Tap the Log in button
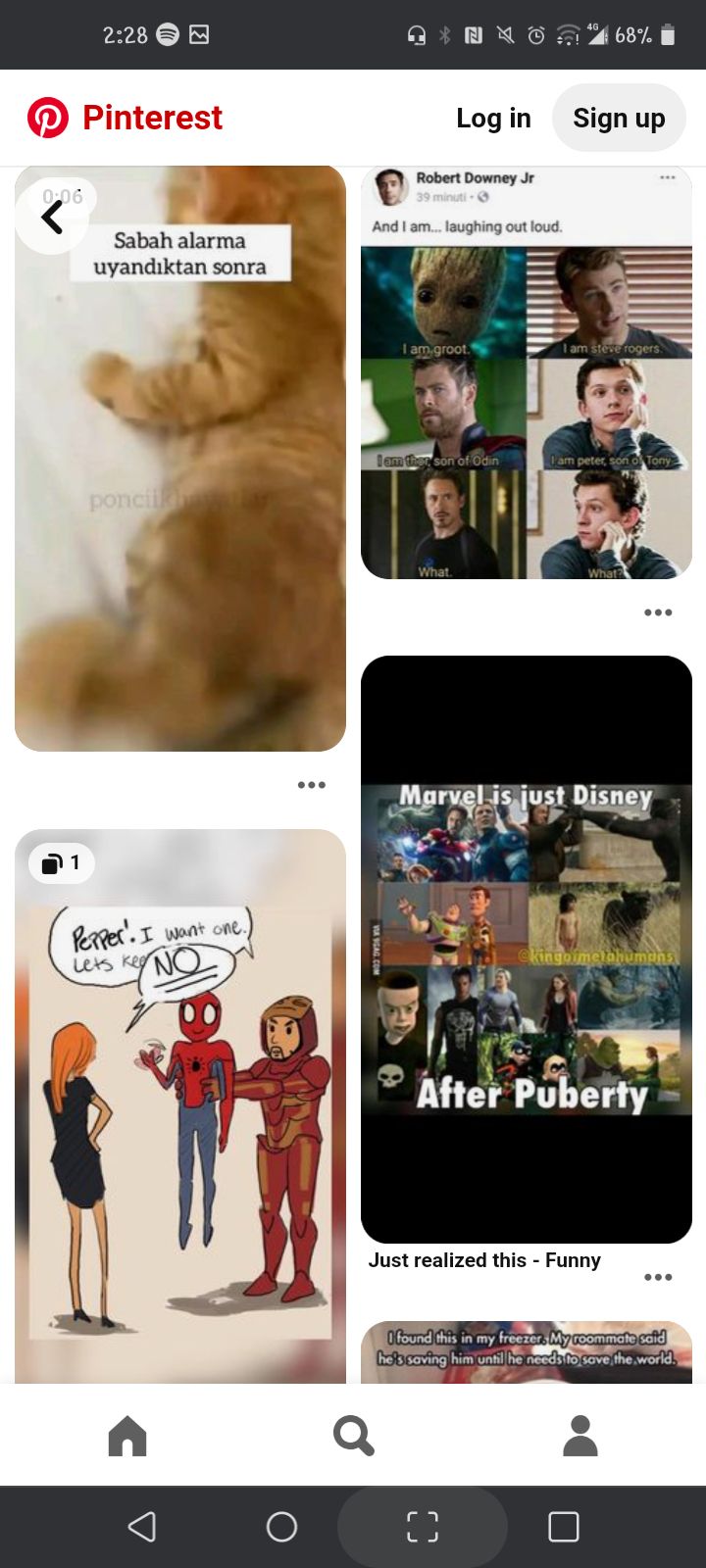The image size is (706, 1568). 493,118
